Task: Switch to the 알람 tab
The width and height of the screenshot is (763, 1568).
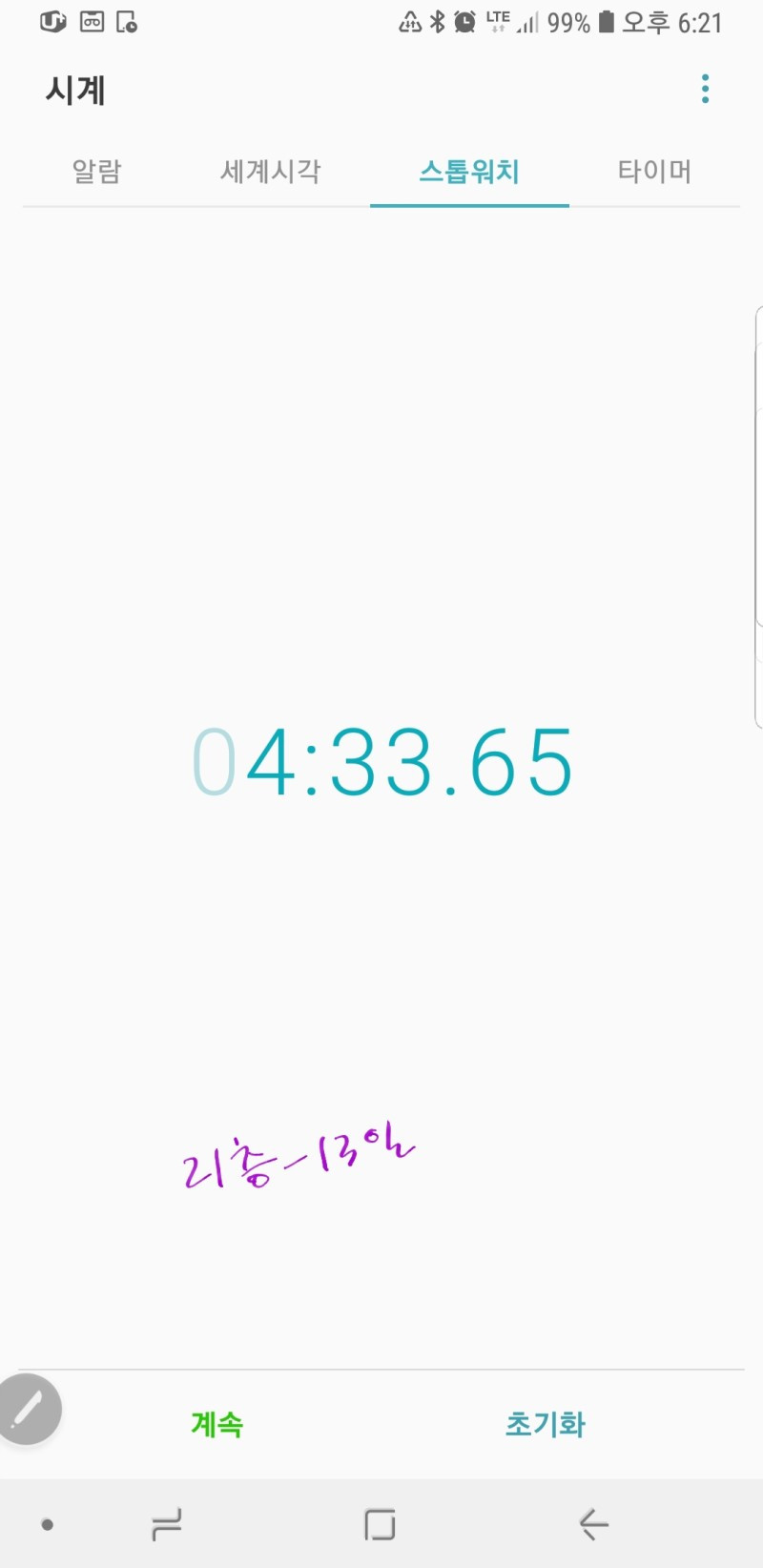Action: (95, 172)
